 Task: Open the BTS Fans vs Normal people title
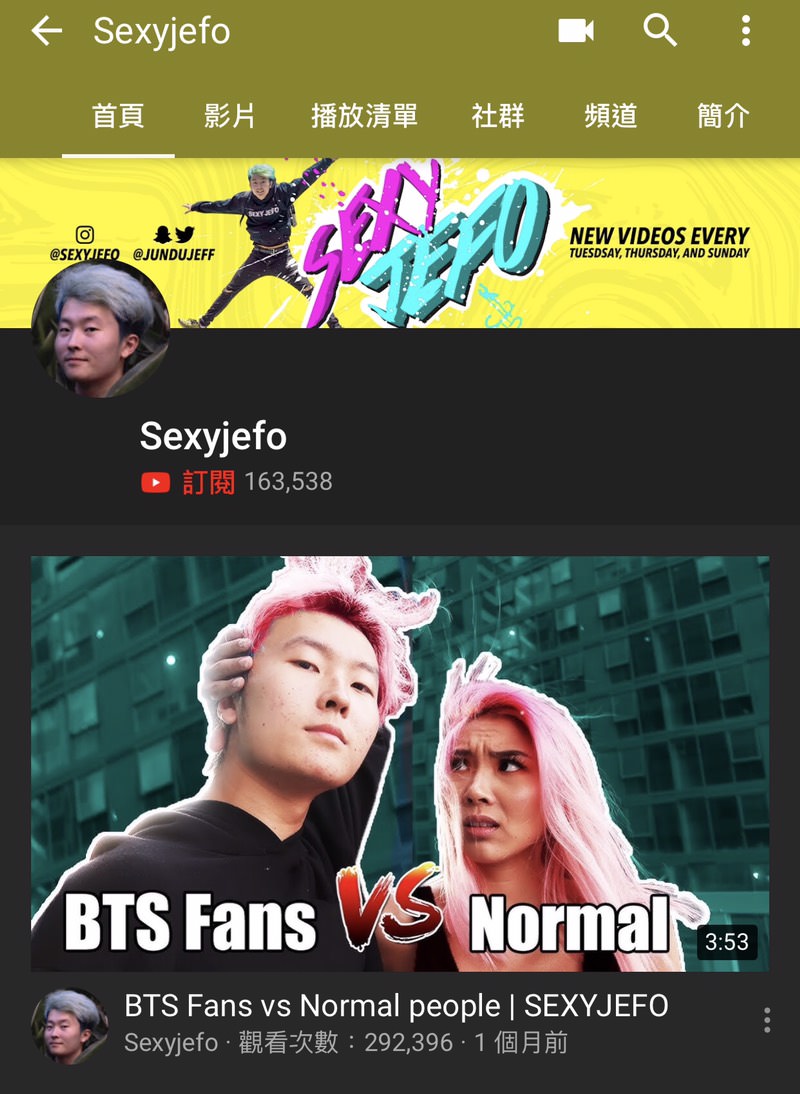[x=396, y=1006]
